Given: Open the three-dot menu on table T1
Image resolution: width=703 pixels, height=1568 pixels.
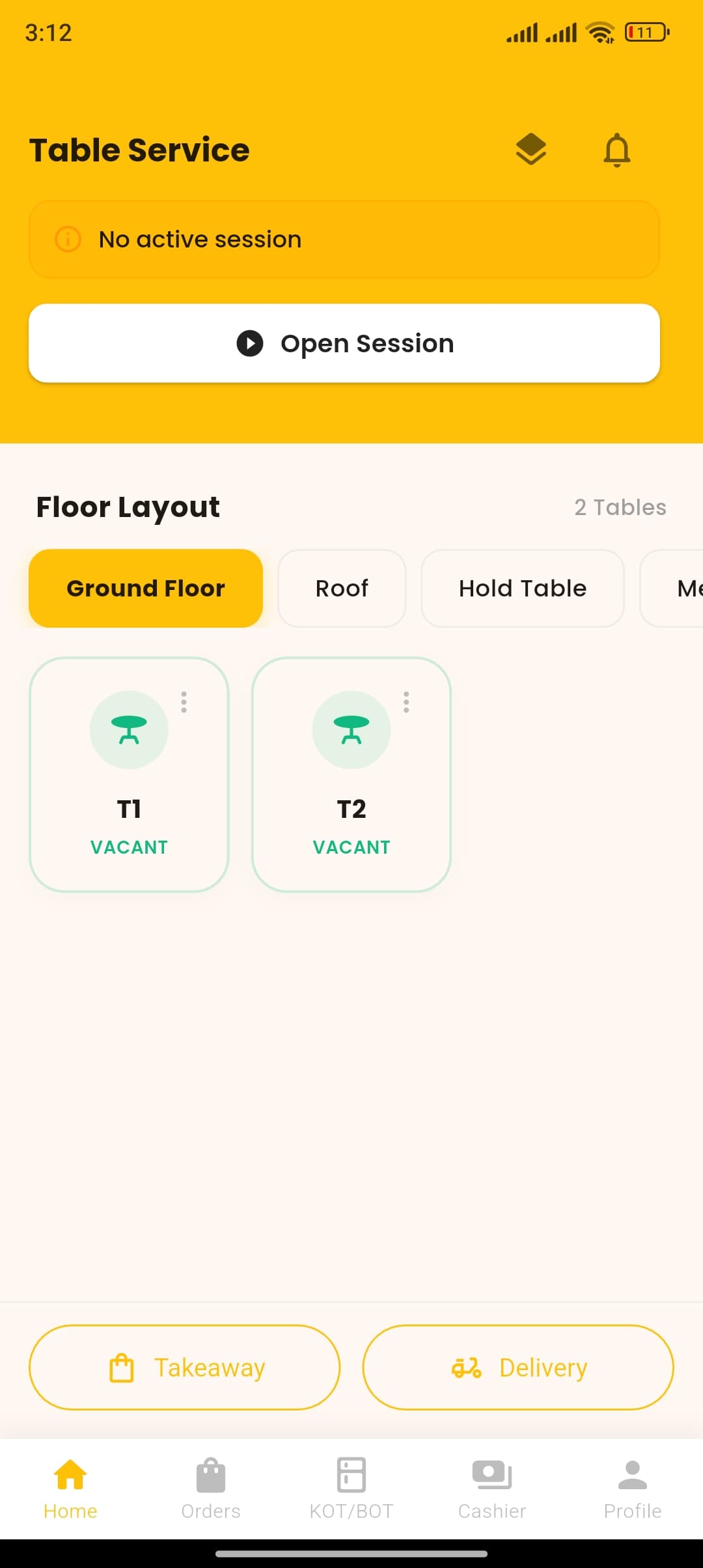Looking at the screenshot, I should tap(184, 702).
